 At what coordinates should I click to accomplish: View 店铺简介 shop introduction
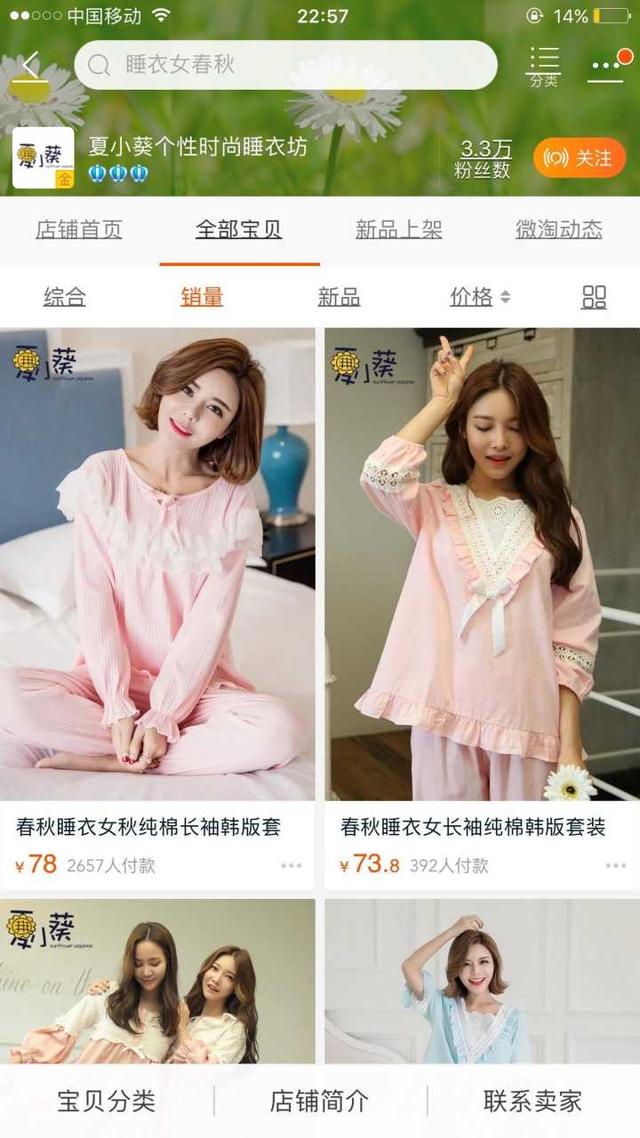pos(319,1101)
